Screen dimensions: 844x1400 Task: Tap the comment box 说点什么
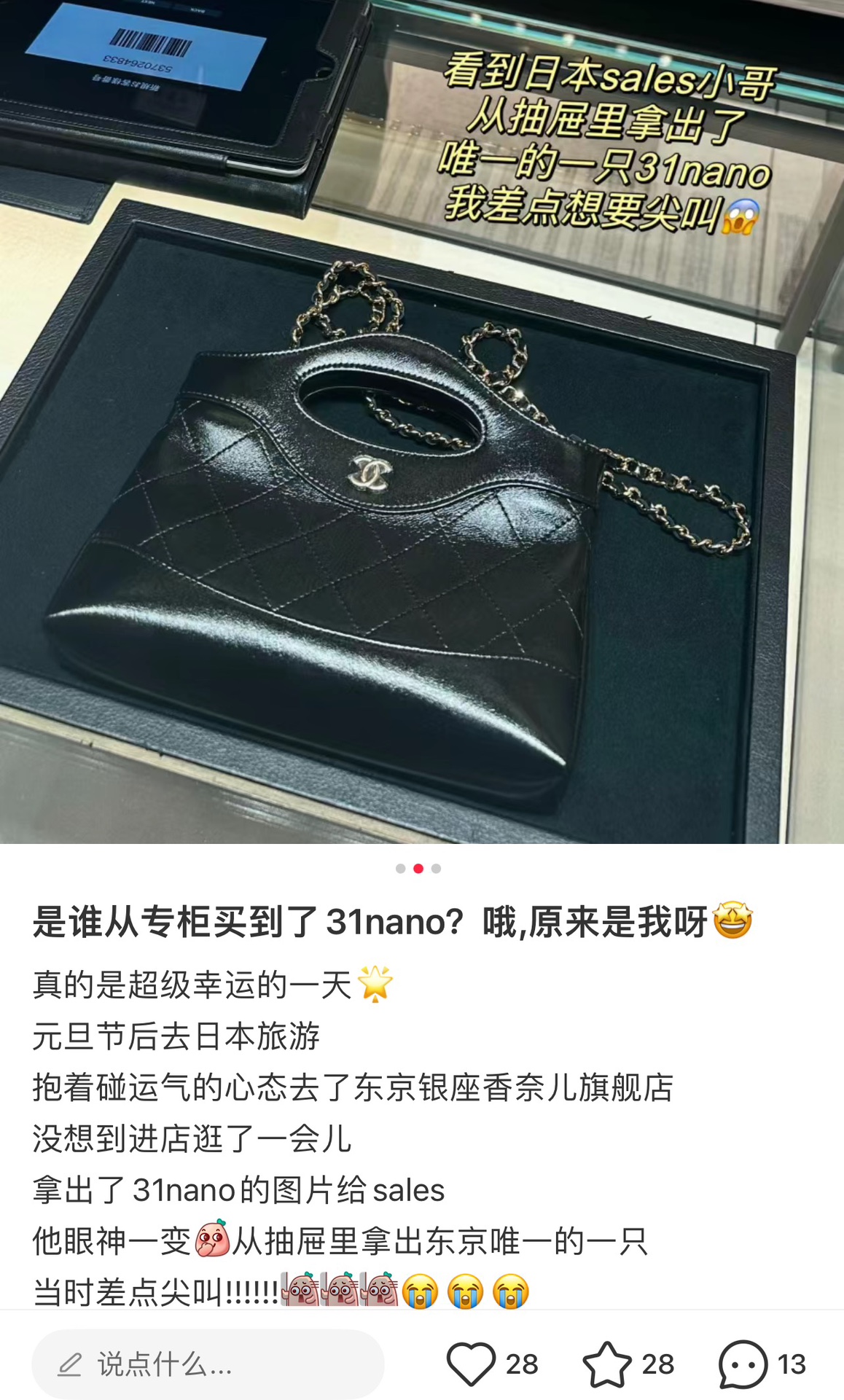tap(208, 1364)
